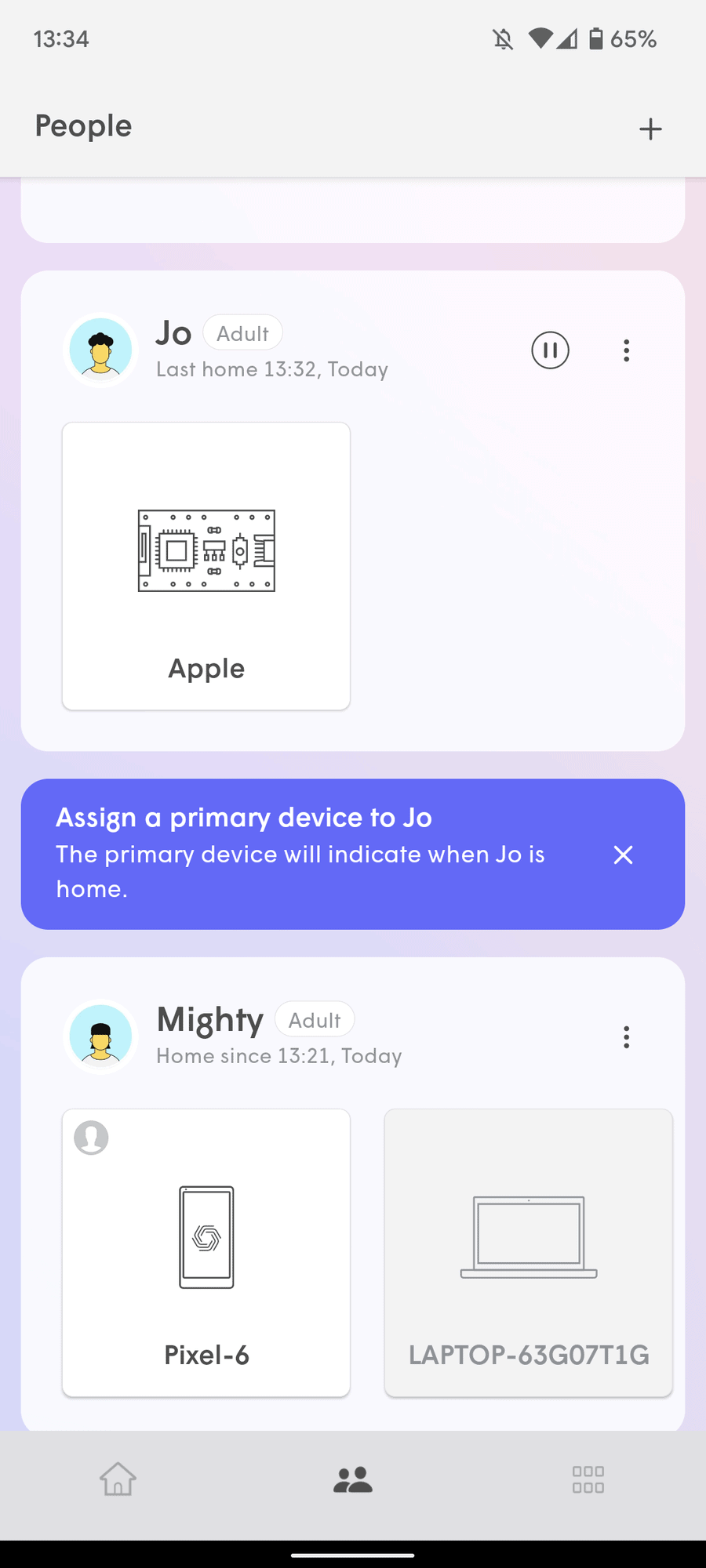Image resolution: width=706 pixels, height=1568 pixels.
Task: Switch to the grid menu tab
Action: (588, 1479)
